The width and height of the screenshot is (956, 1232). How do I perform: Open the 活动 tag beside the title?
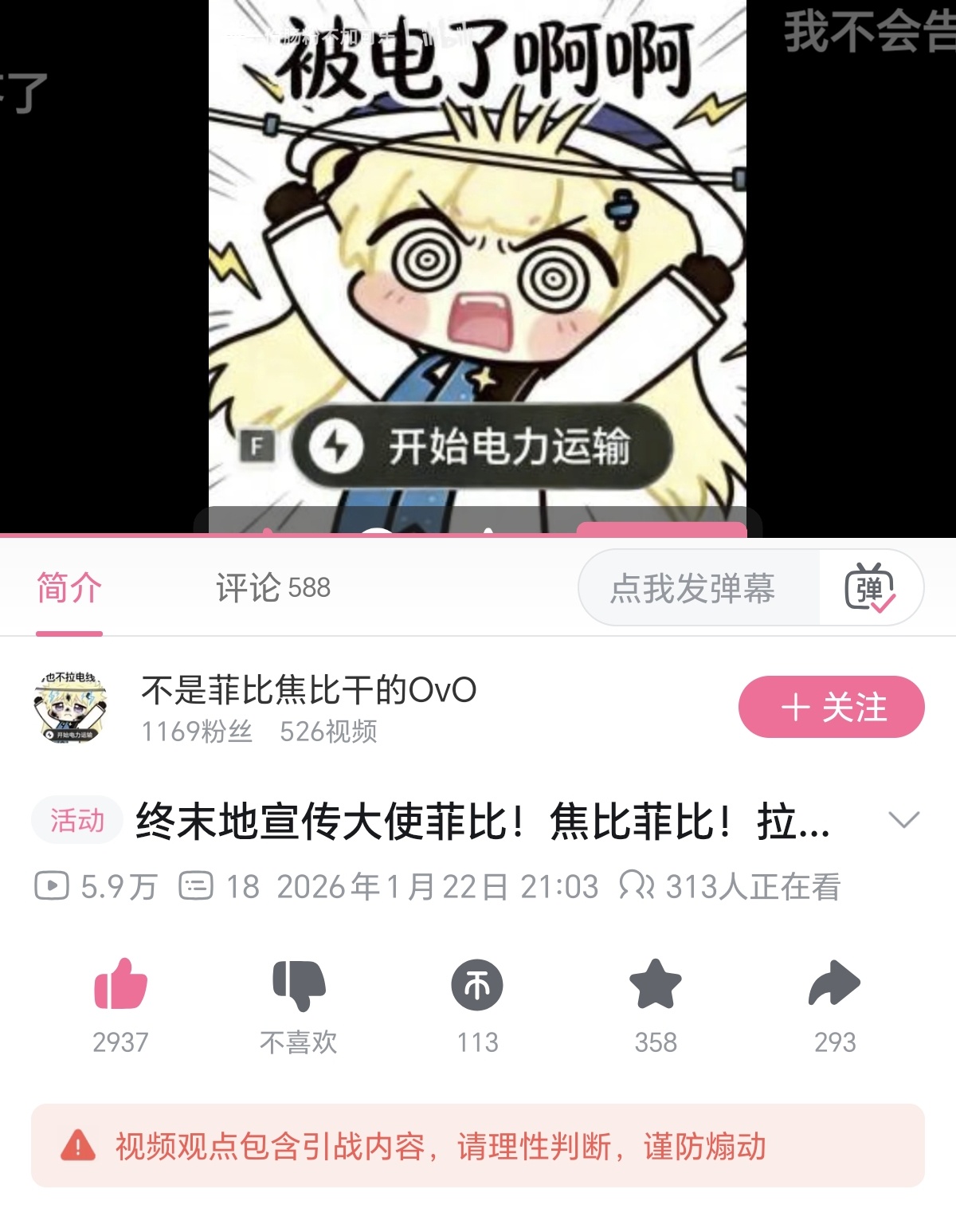[x=76, y=820]
